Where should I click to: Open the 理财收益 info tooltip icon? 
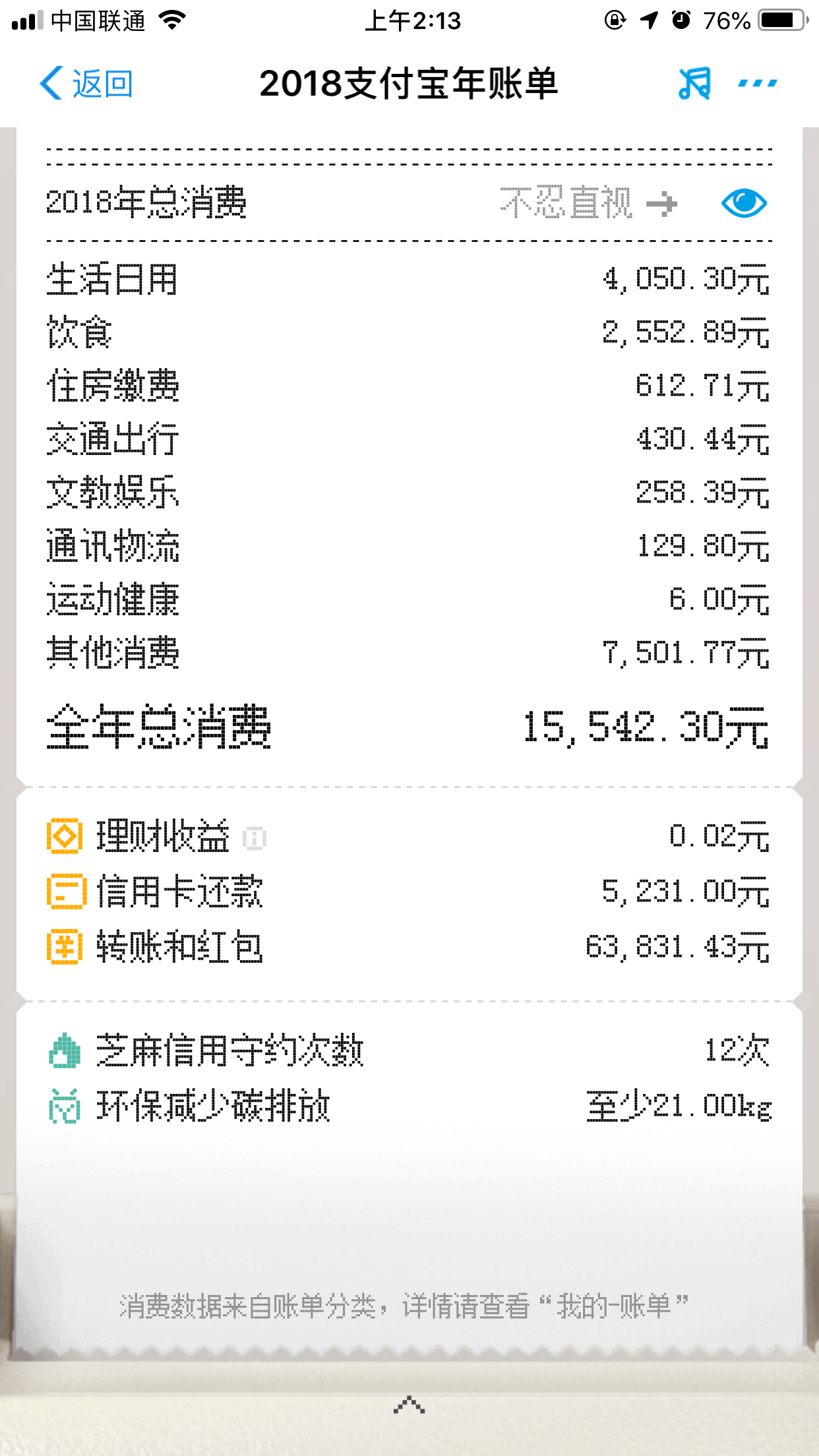coord(254,837)
